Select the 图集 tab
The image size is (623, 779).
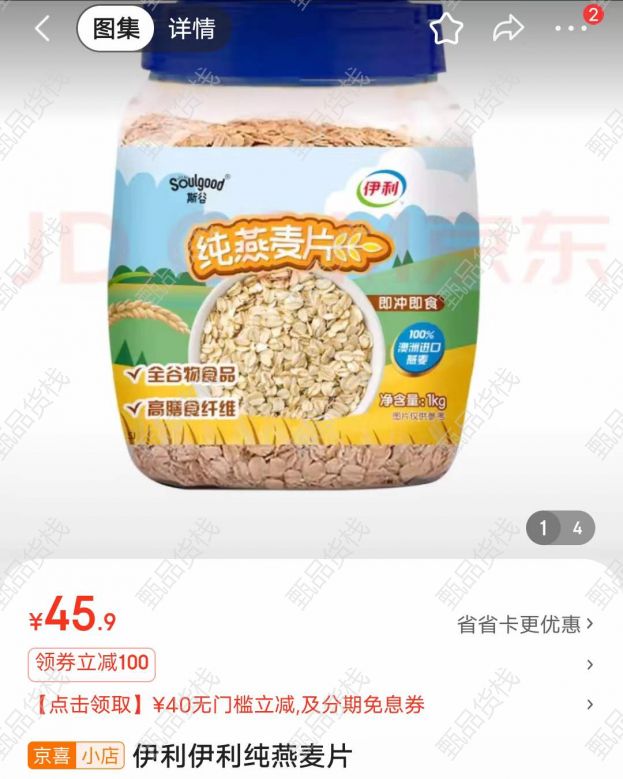click(116, 29)
